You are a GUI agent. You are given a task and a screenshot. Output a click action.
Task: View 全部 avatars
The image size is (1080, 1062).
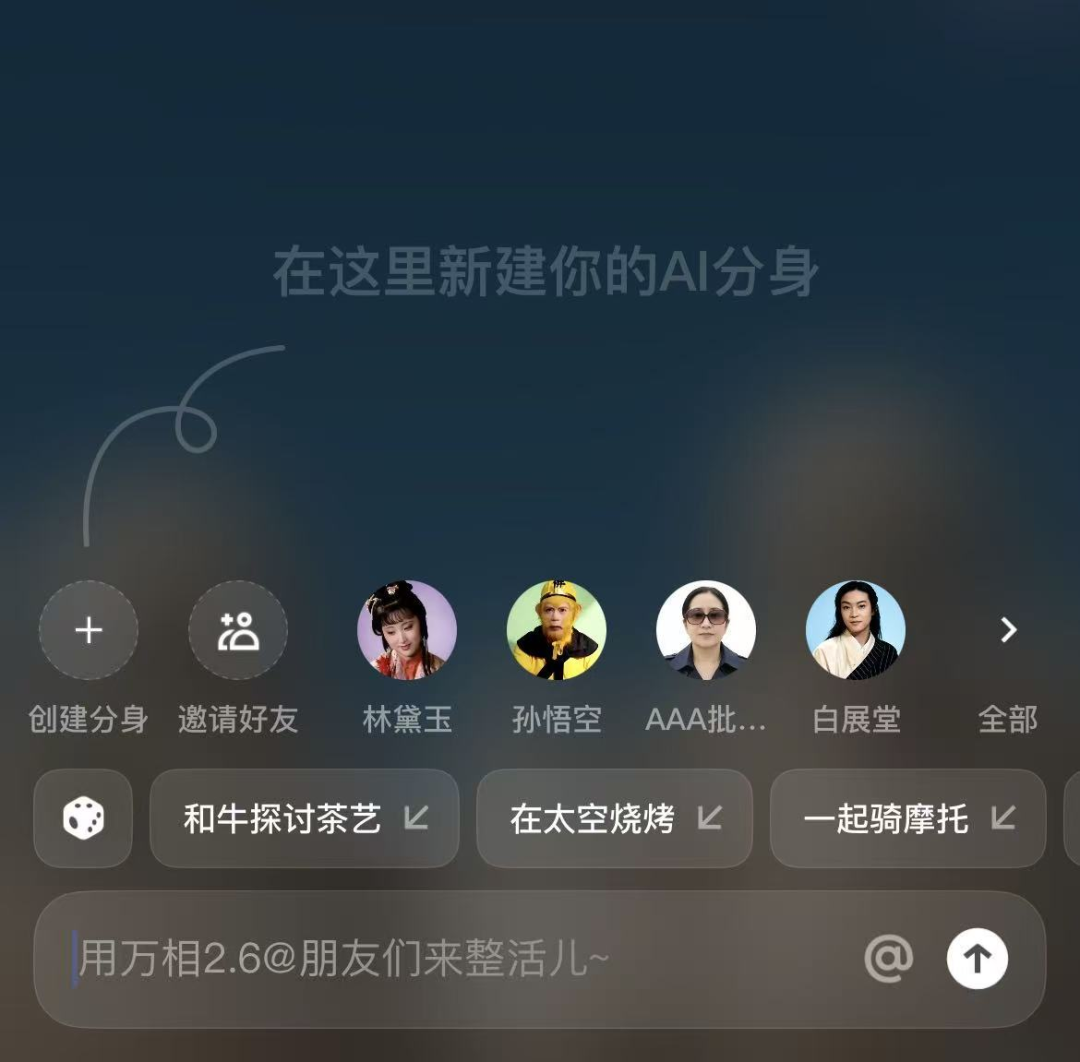1008,630
